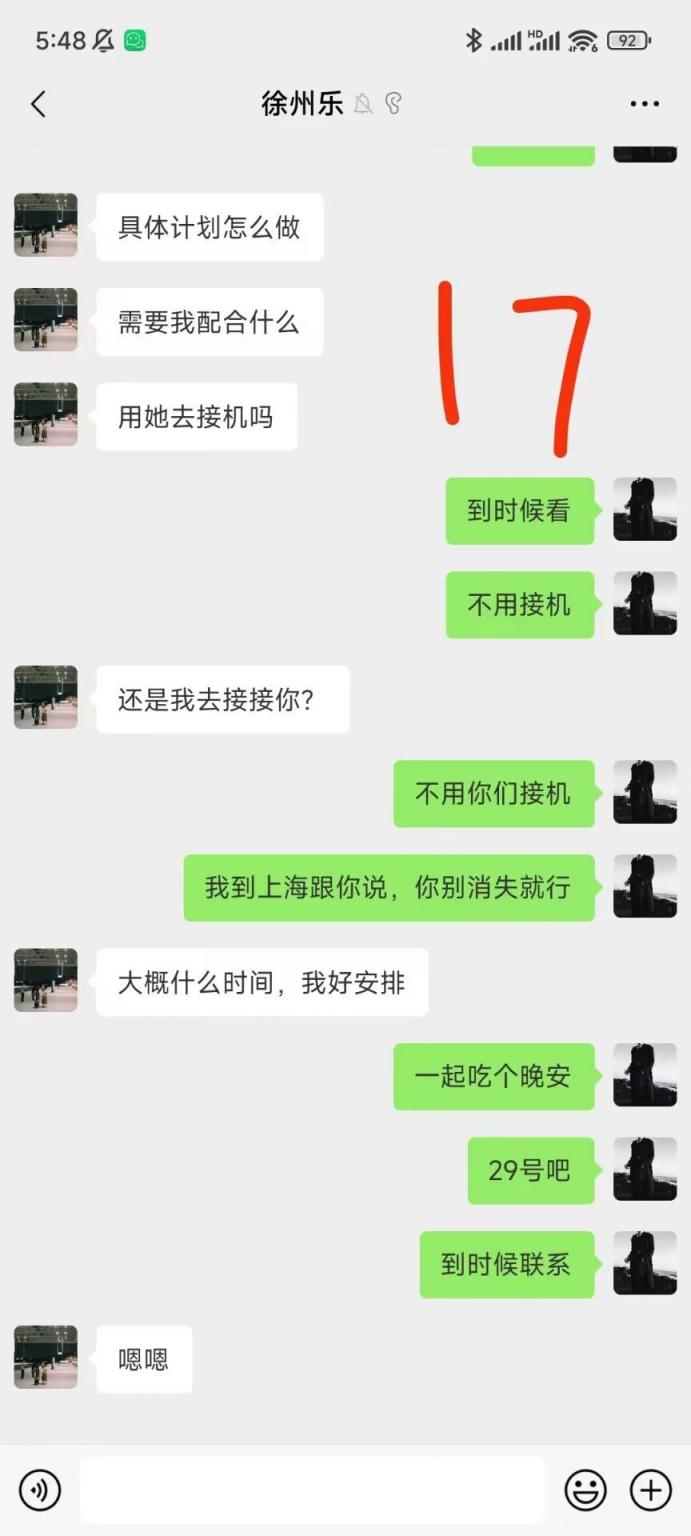The image size is (691, 1536).
Task: Open the chat's three-dot overflow menu
Action: tap(644, 104)
